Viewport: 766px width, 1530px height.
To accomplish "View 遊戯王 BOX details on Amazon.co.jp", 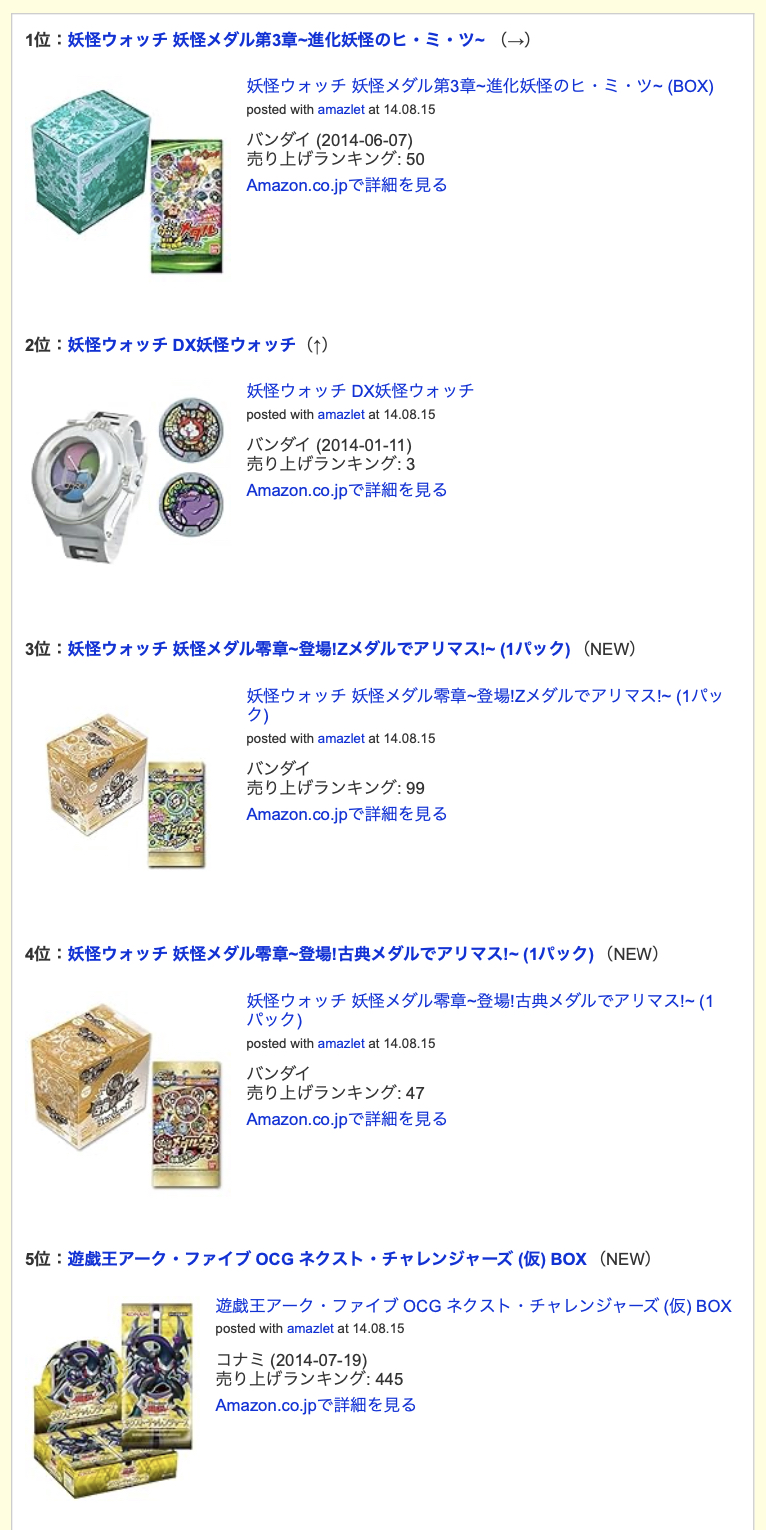I will point(316,1405).
